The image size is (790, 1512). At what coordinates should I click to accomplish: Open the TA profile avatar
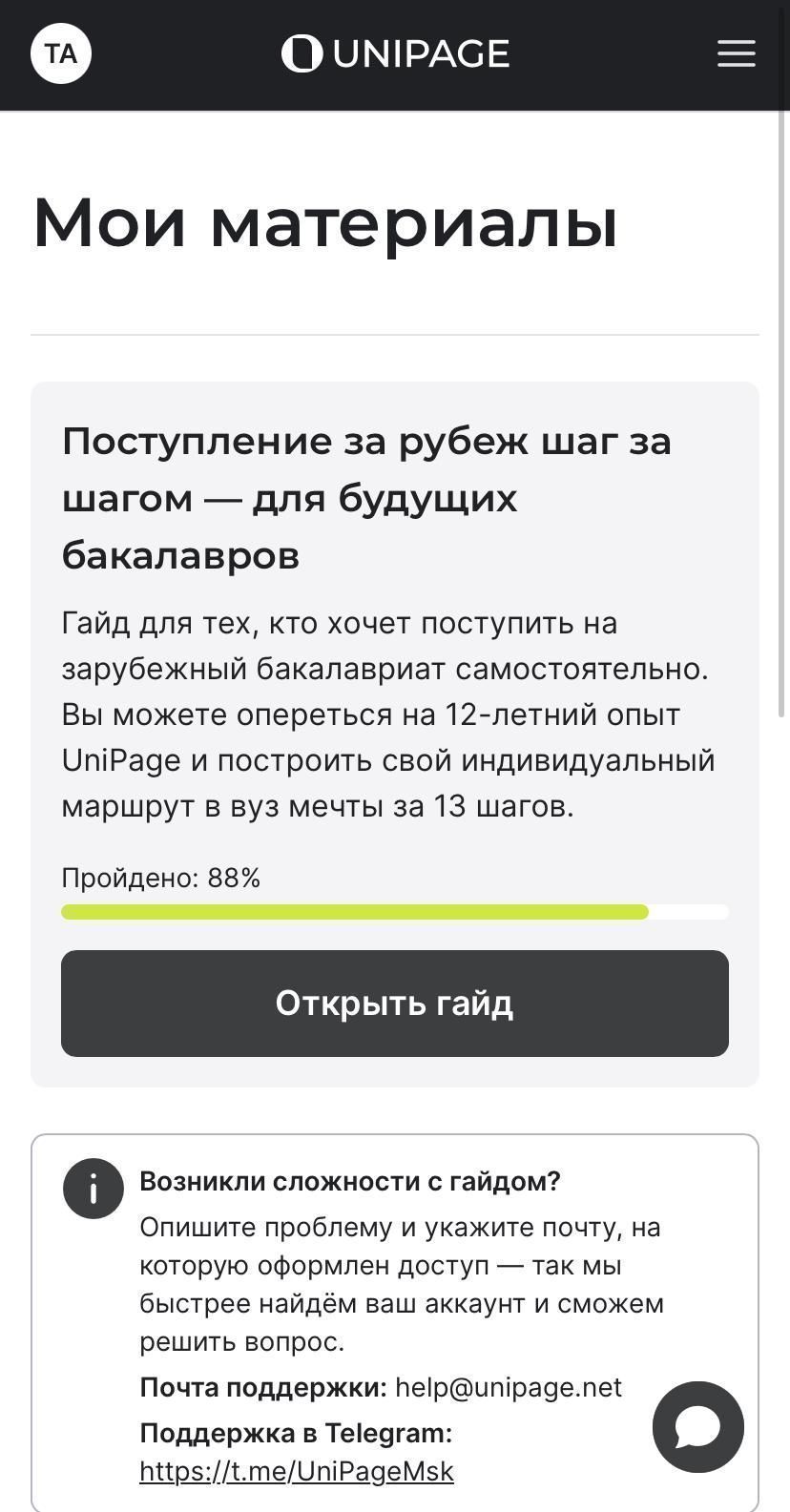(x=61, y=53)
